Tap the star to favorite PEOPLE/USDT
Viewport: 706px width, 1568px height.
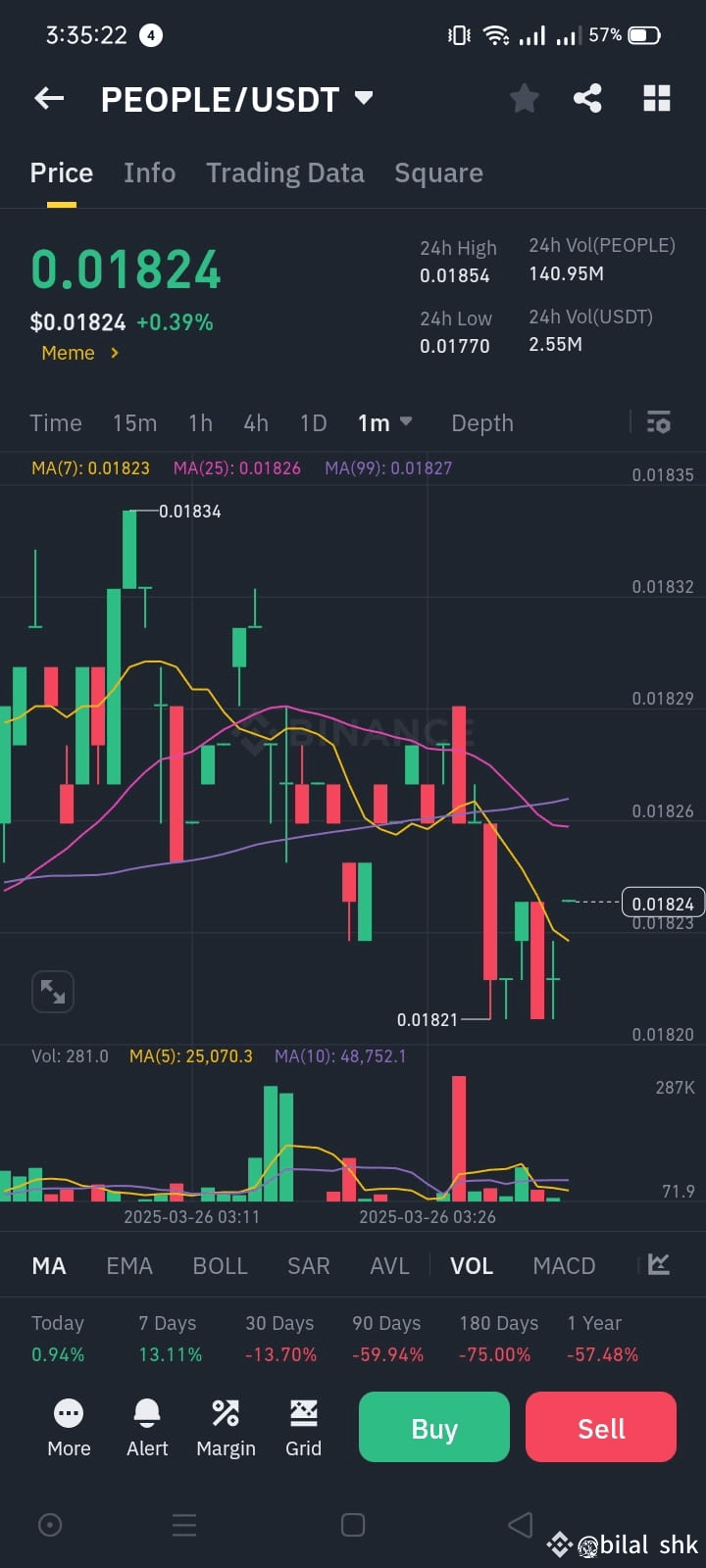[524, 98]
